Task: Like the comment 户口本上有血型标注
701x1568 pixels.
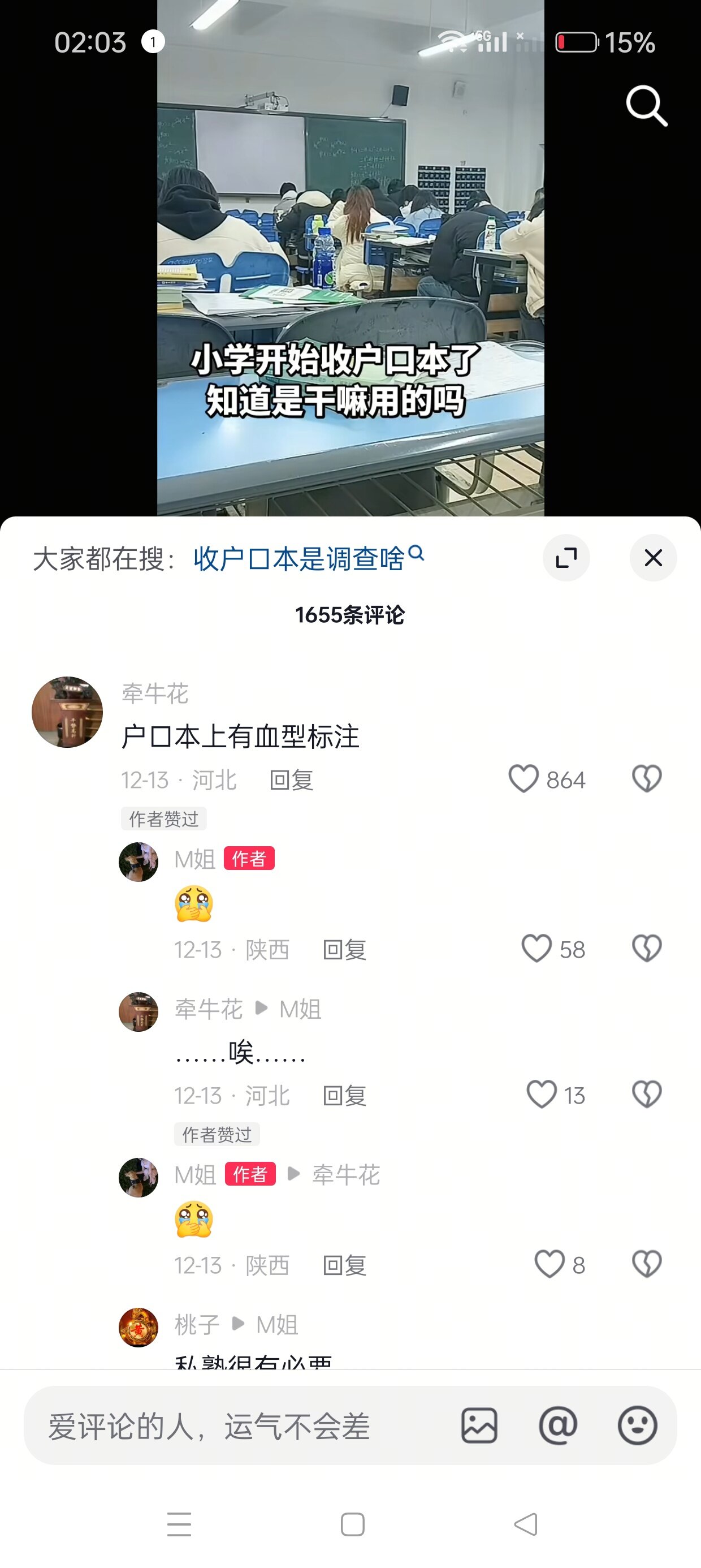Action: tap(523, 778)
